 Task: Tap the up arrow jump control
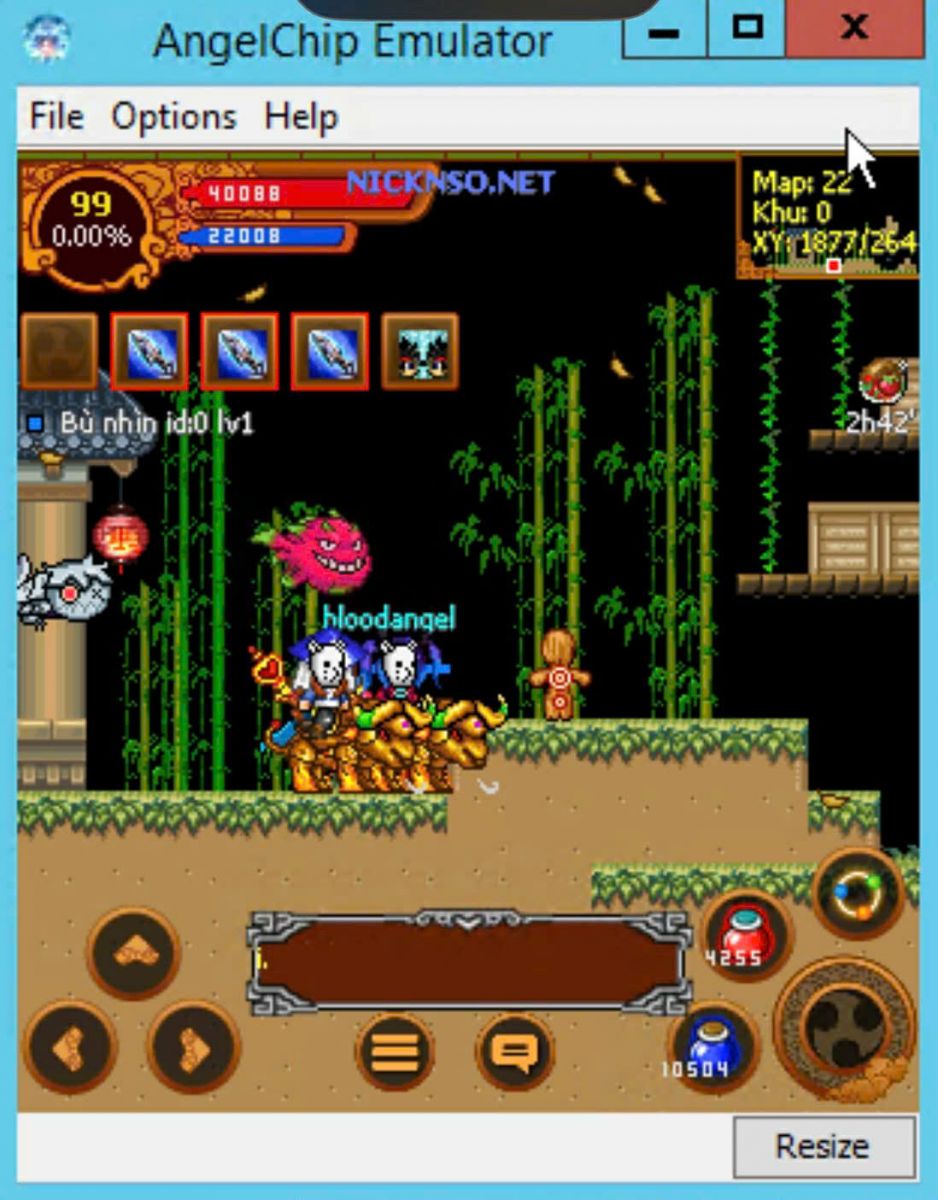[x=134, y=952]
